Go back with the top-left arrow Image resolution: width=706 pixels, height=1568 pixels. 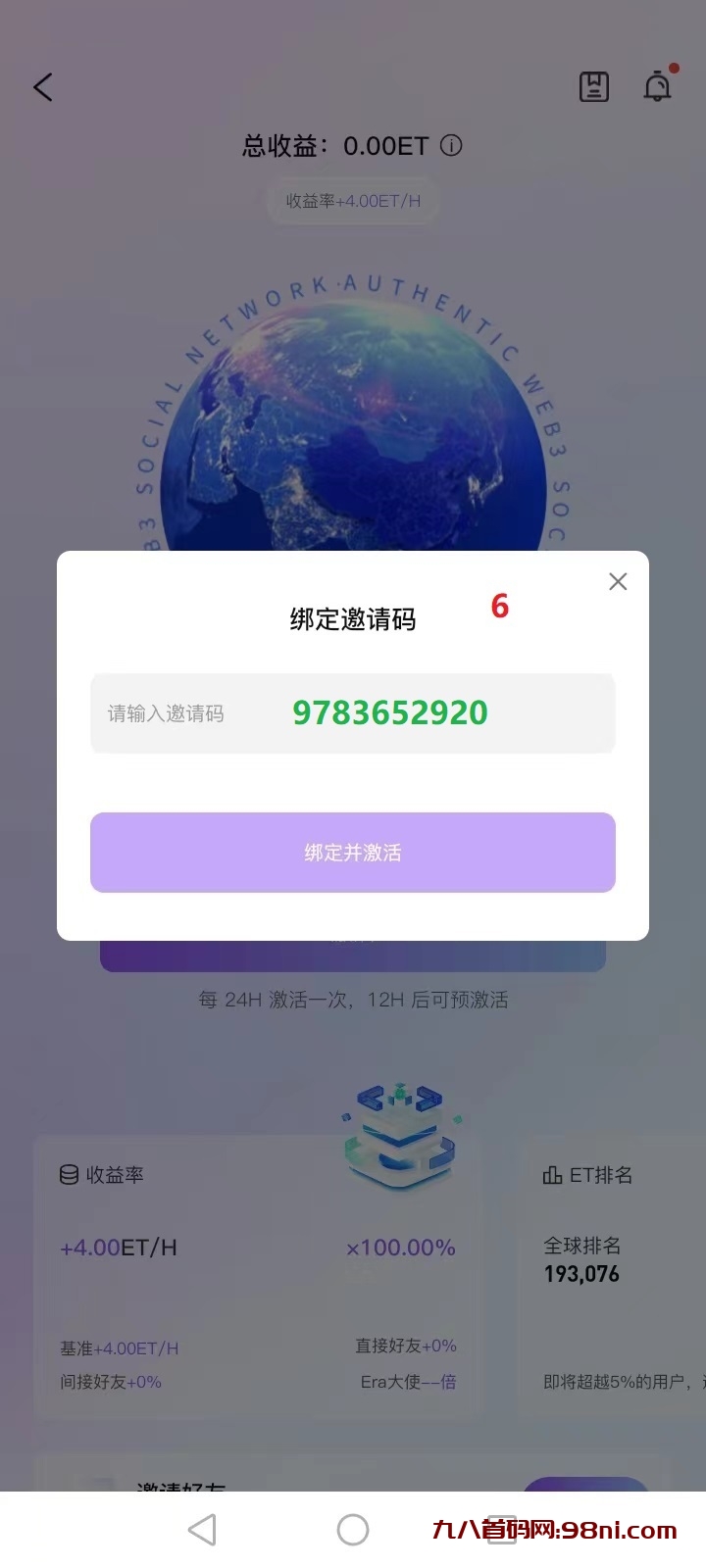(43, 87)
